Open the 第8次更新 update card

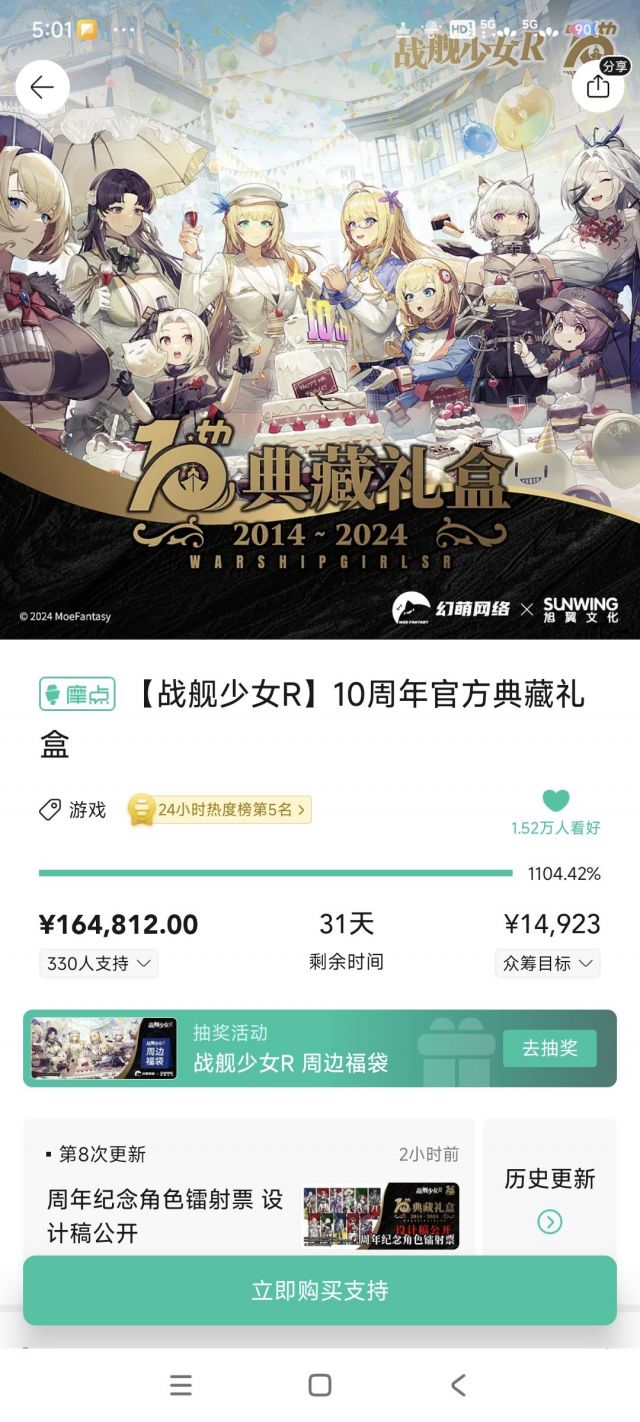click(250, 1190)
